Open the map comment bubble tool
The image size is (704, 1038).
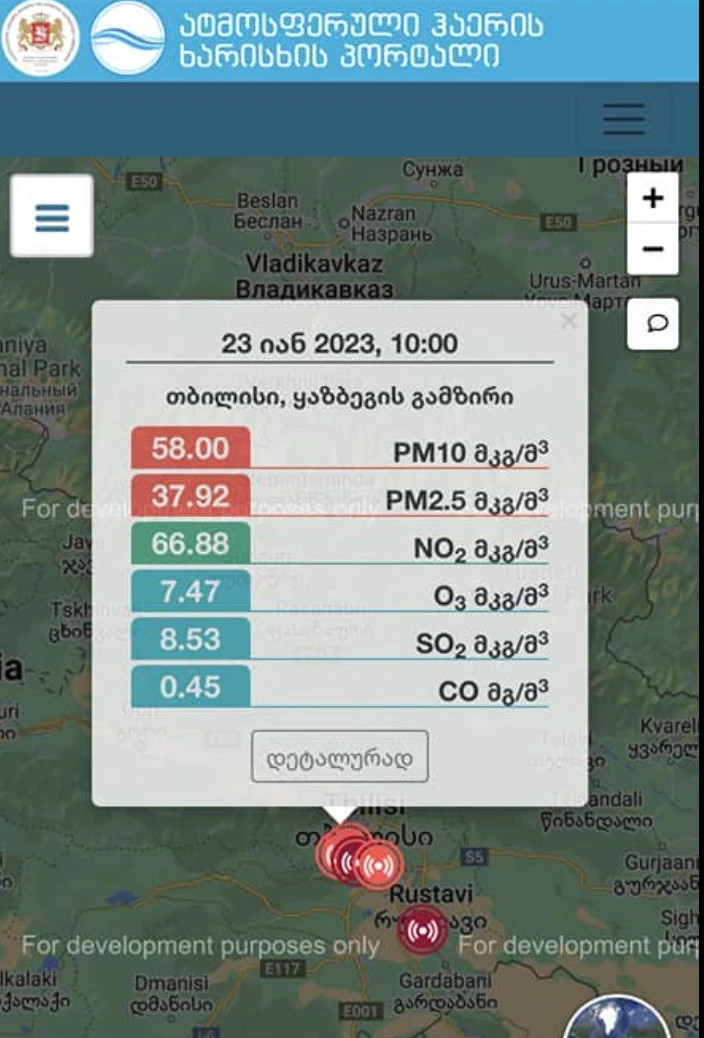click(653, 323)
